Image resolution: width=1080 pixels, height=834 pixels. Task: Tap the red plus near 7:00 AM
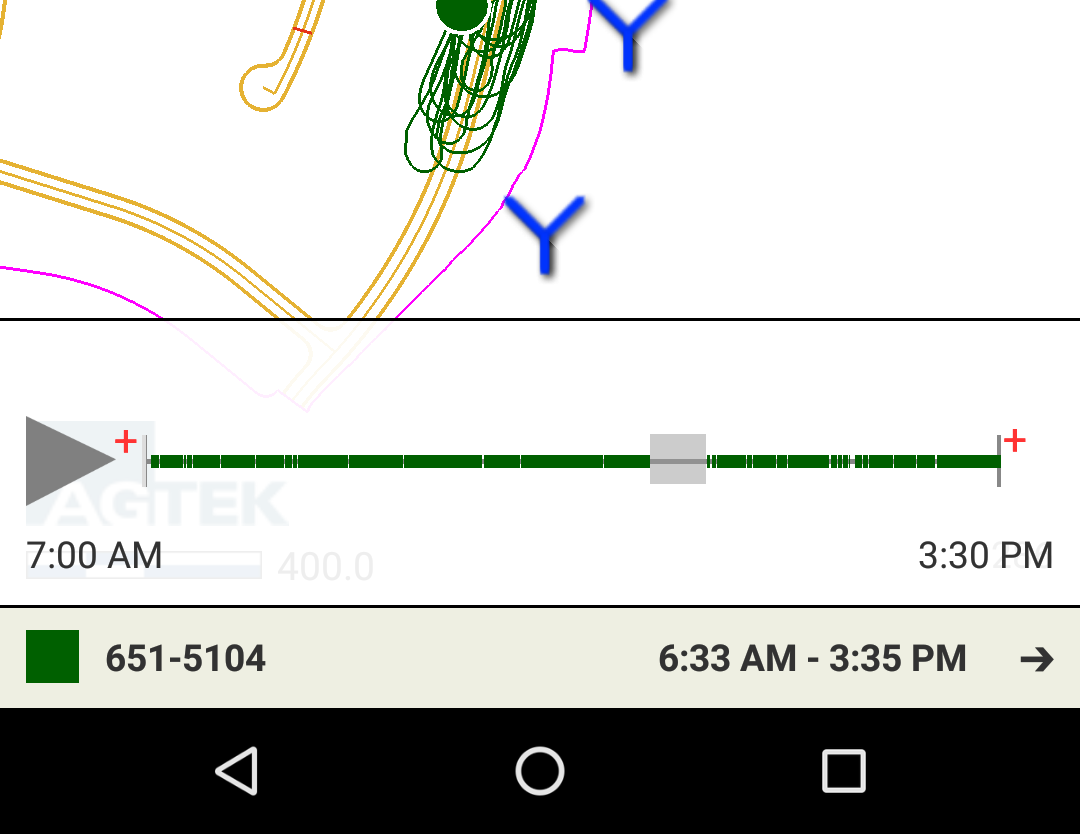[125, 441]
